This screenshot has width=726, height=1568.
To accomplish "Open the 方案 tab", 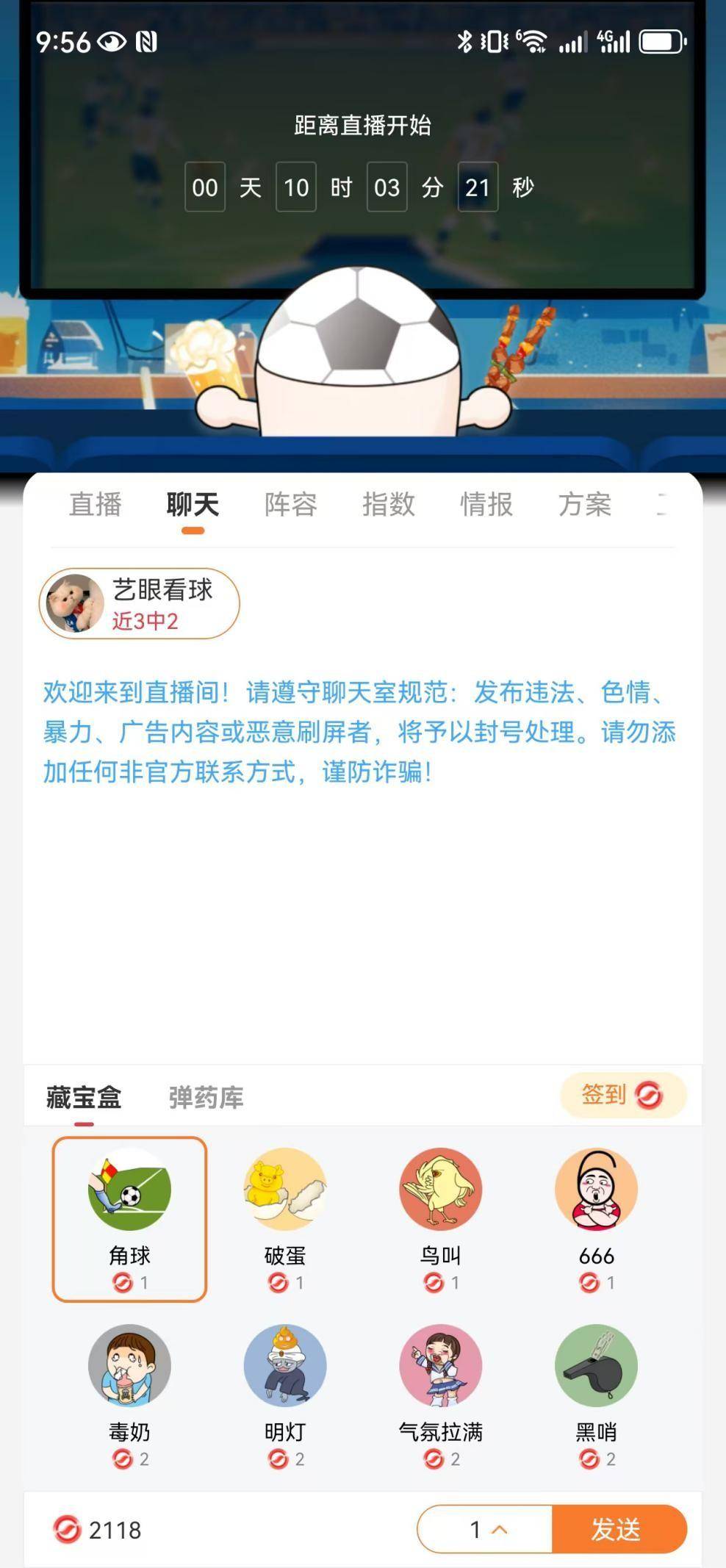I will [x=584, y=505].
